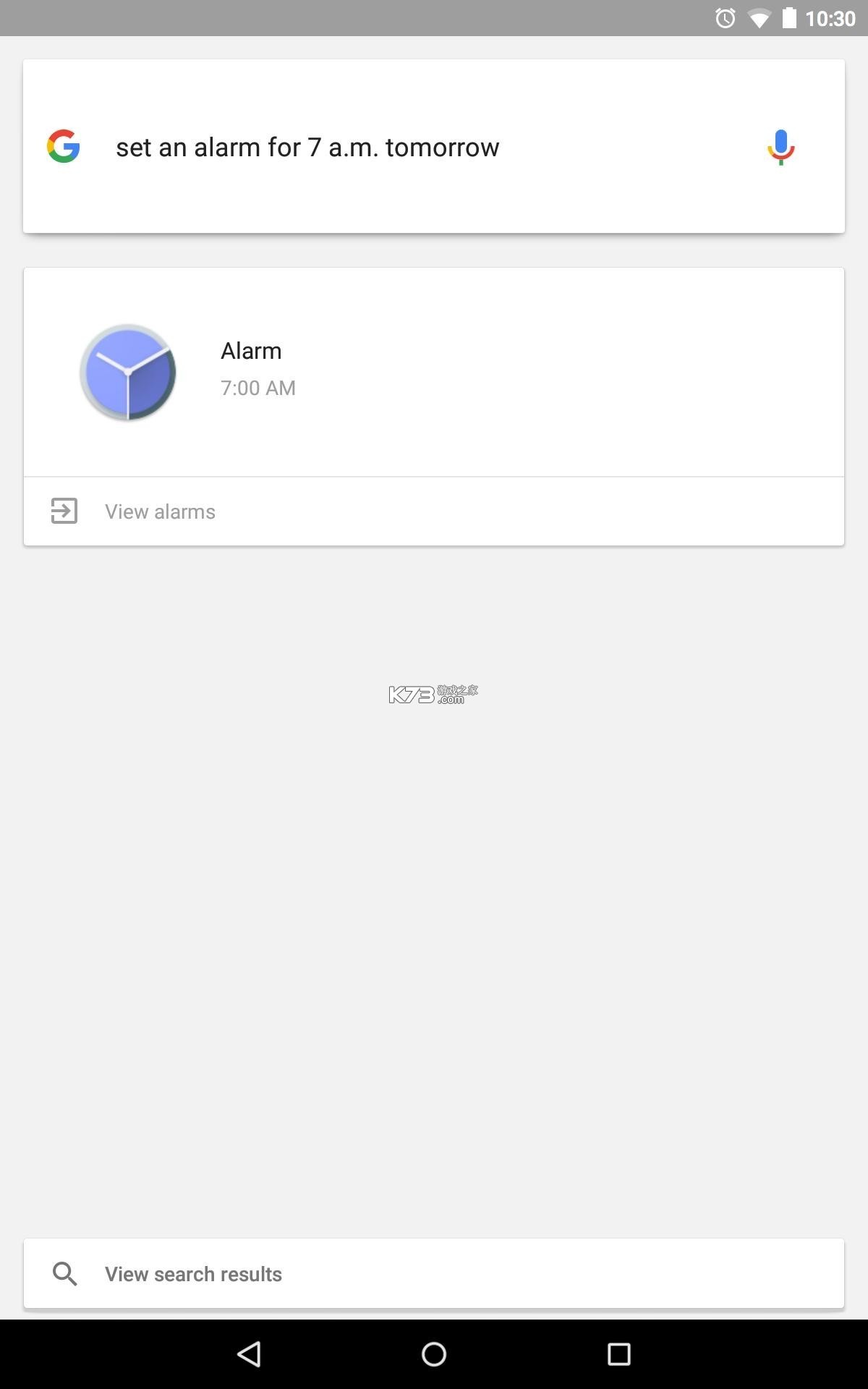Viewport: 868px width, 1389px height.
Task: Tap the search card containing the query
Action: click(434, 146)
